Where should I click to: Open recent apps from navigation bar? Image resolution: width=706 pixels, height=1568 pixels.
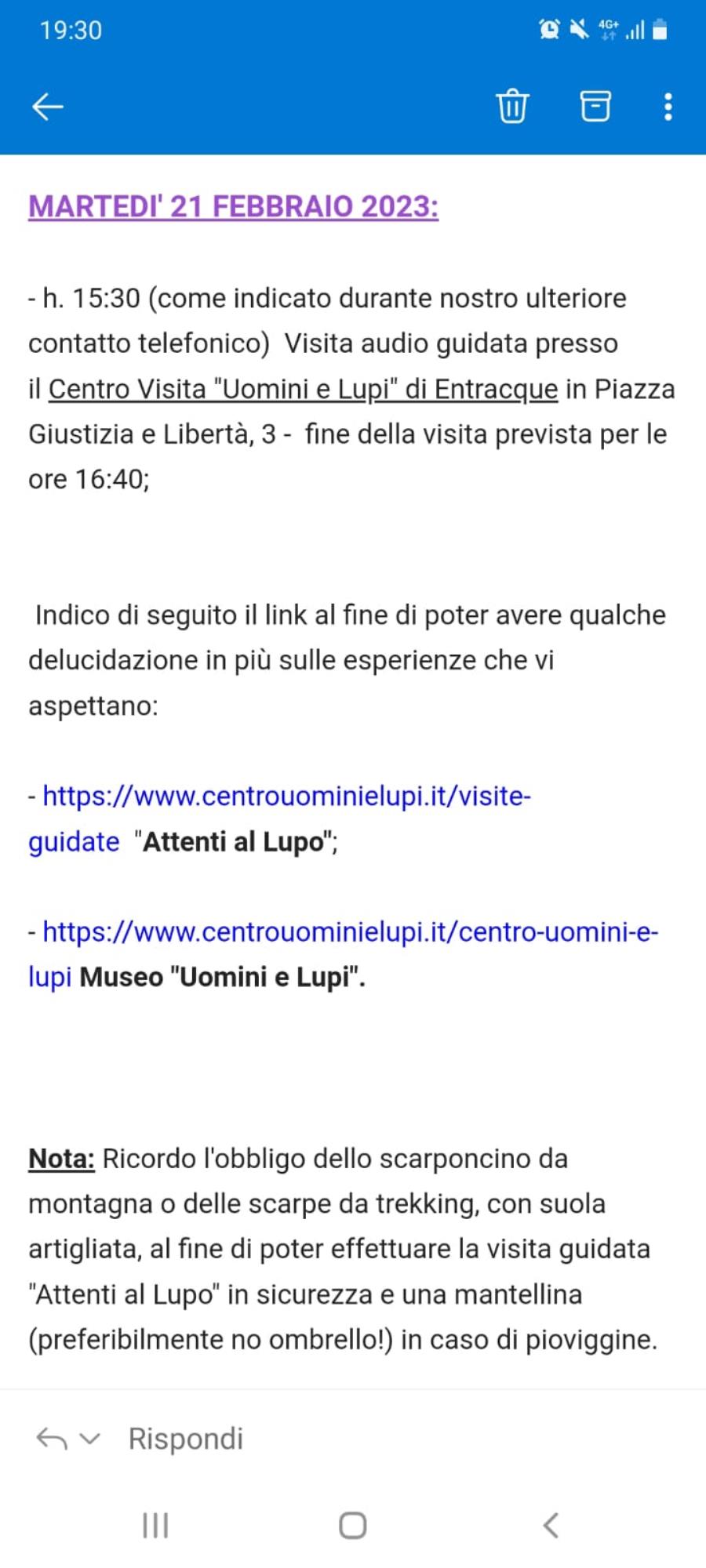point(155,1526)
